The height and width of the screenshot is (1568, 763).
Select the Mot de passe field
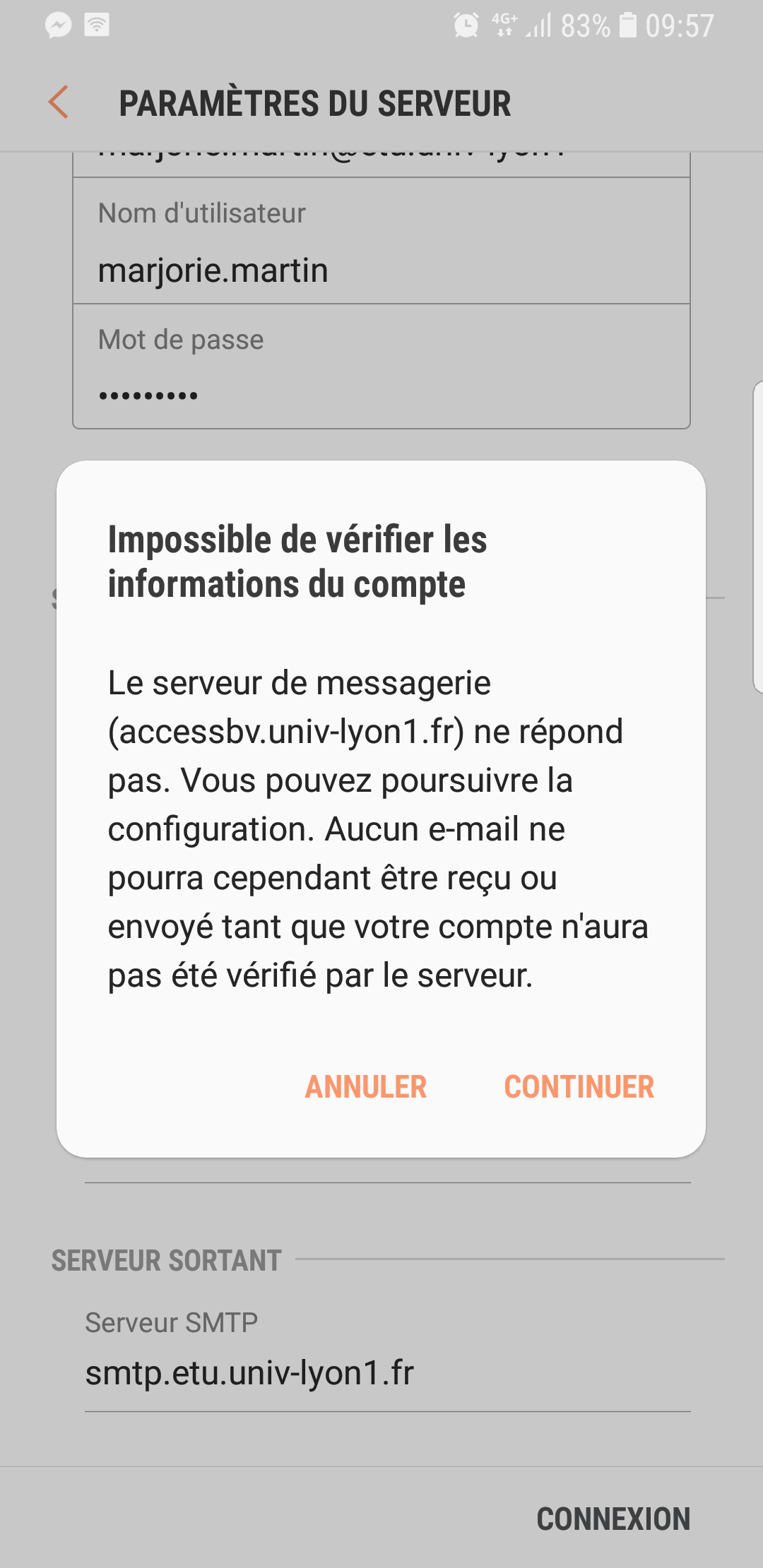(x=381, y=367)
